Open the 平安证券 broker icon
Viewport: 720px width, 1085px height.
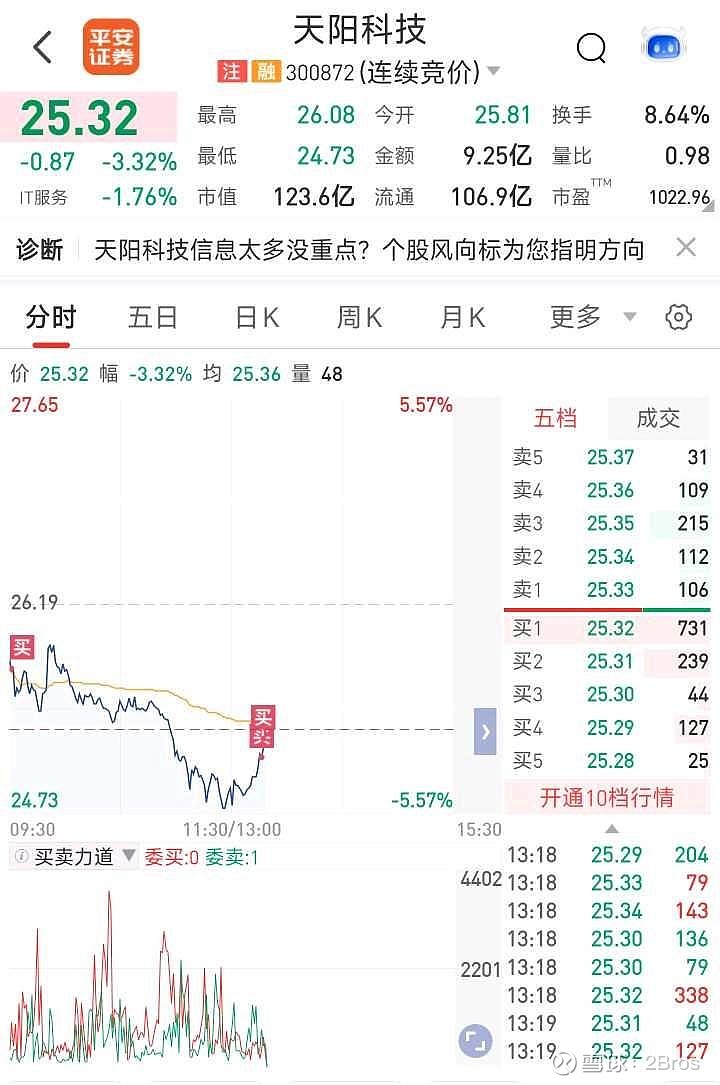pos(111,46)
